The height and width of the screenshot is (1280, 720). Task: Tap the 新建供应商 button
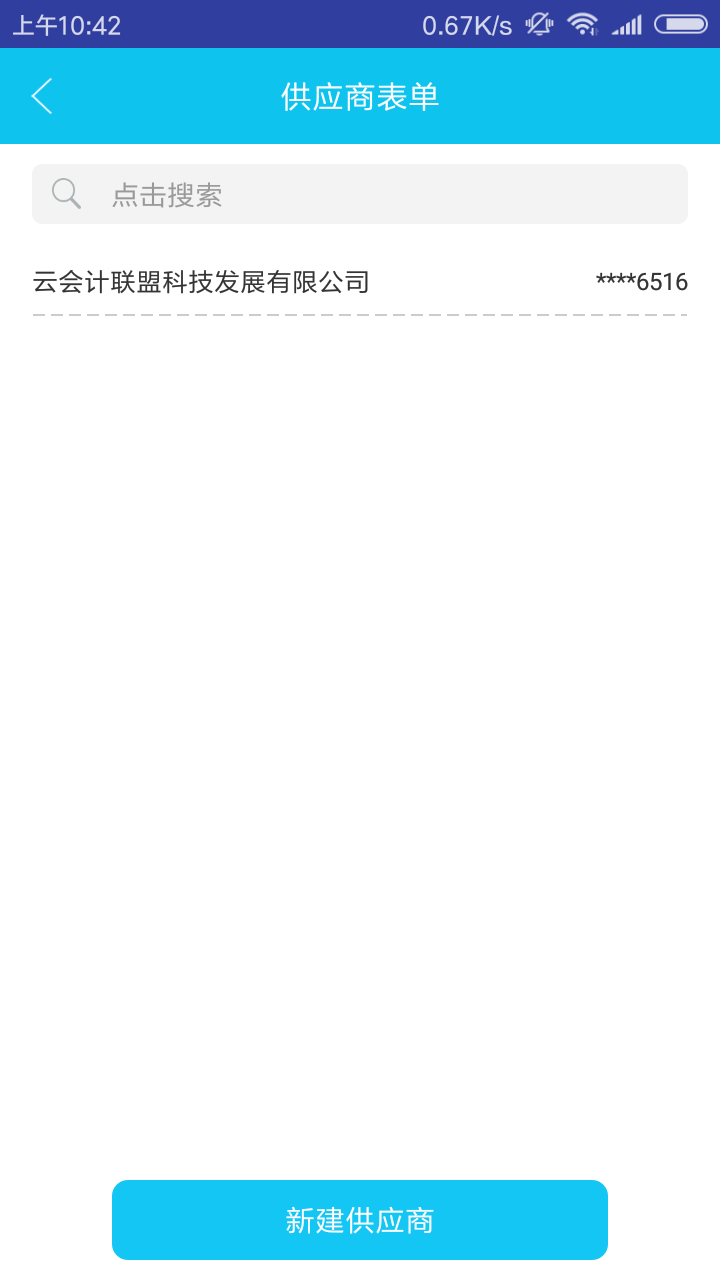pyautogui.click(x=360, y=1220)
